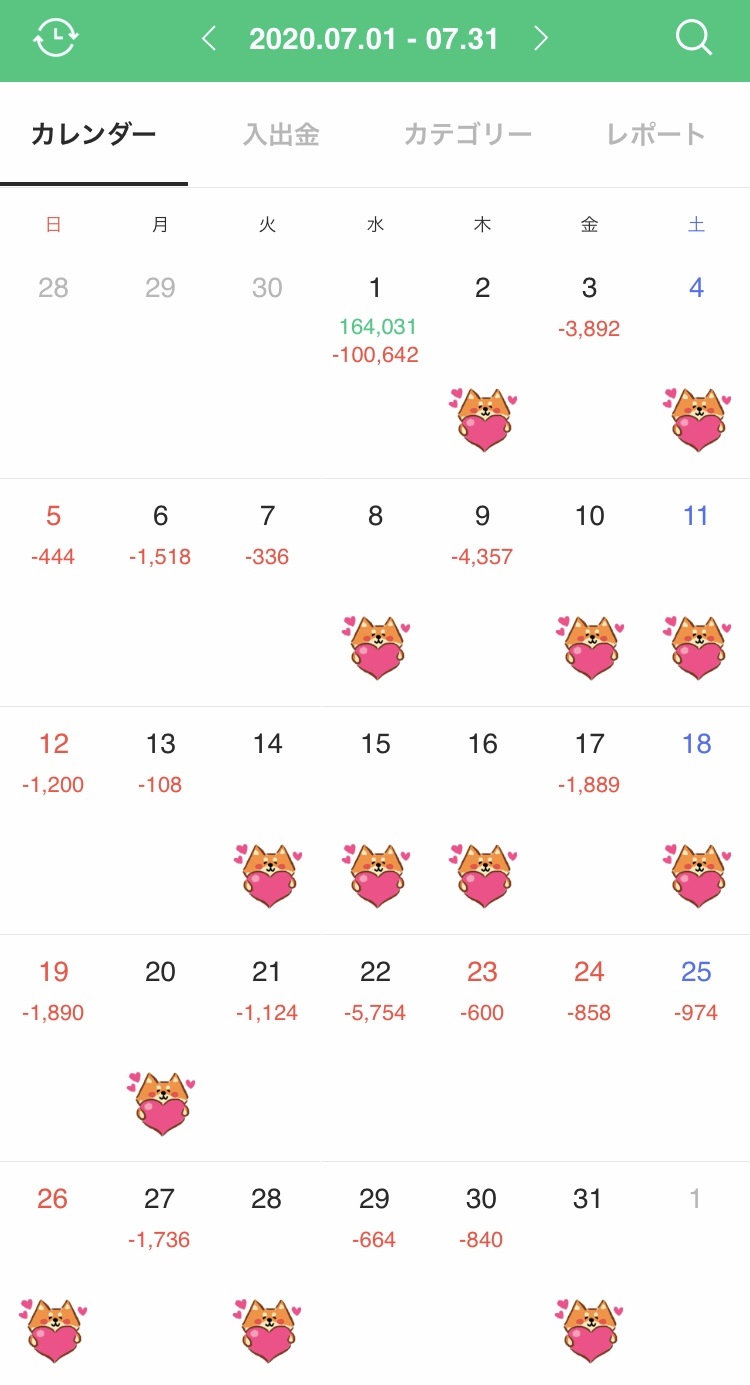Open July 3 showing -3,892

point(590,308)
